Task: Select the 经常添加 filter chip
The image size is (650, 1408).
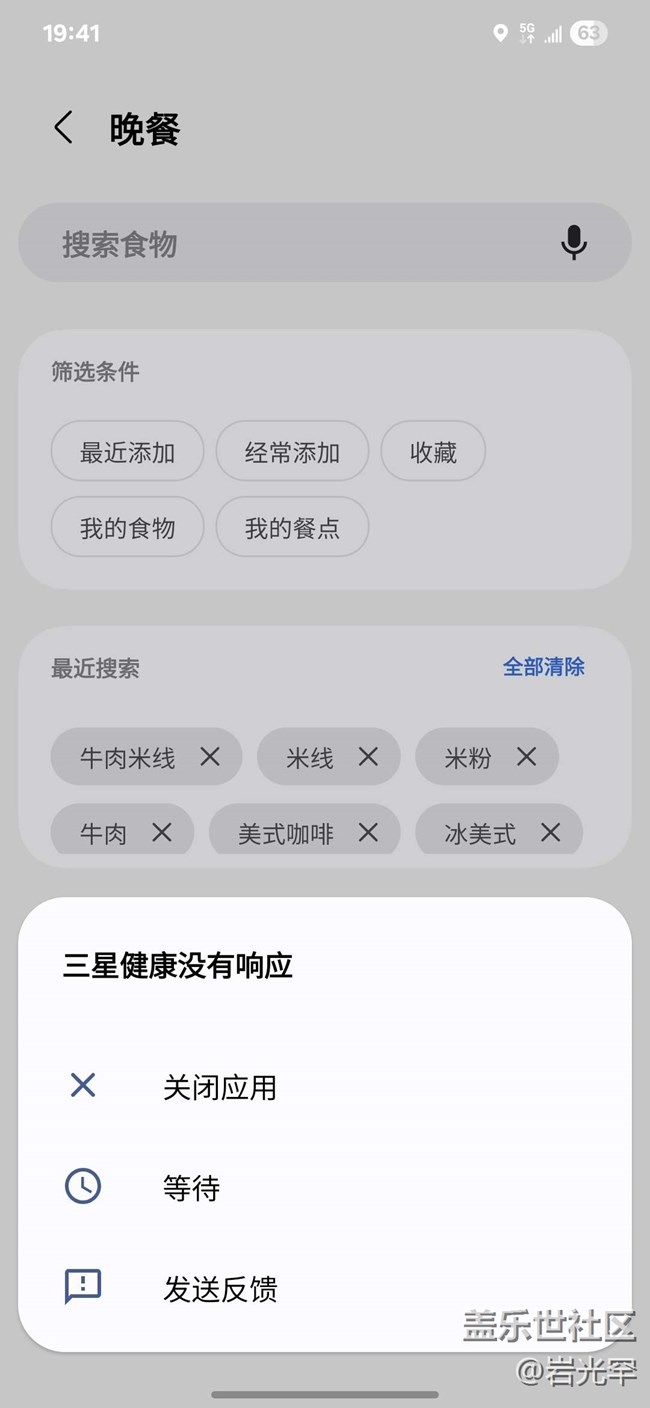Action: coord(292,452)
